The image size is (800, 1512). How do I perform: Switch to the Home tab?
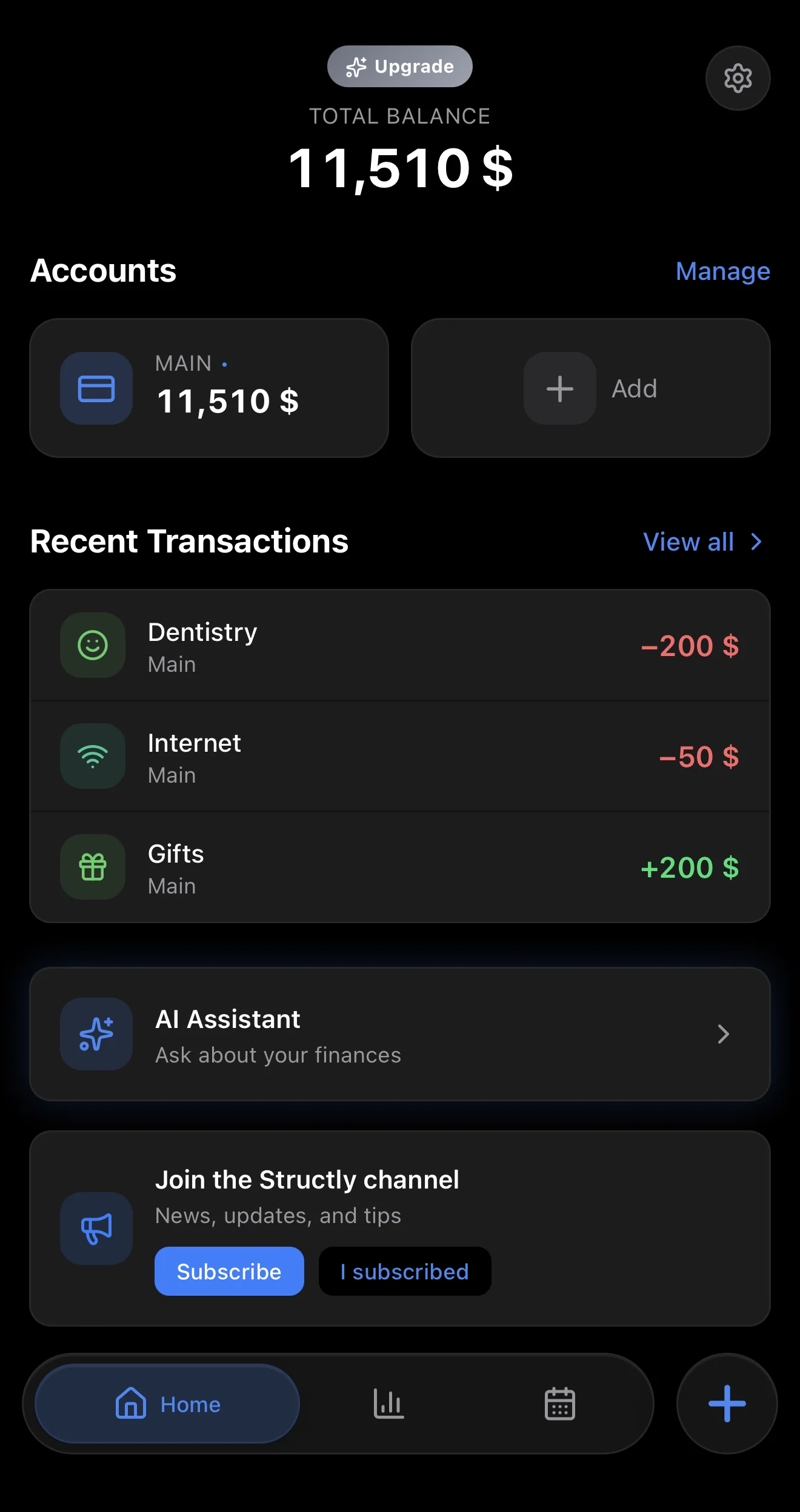167,1404
